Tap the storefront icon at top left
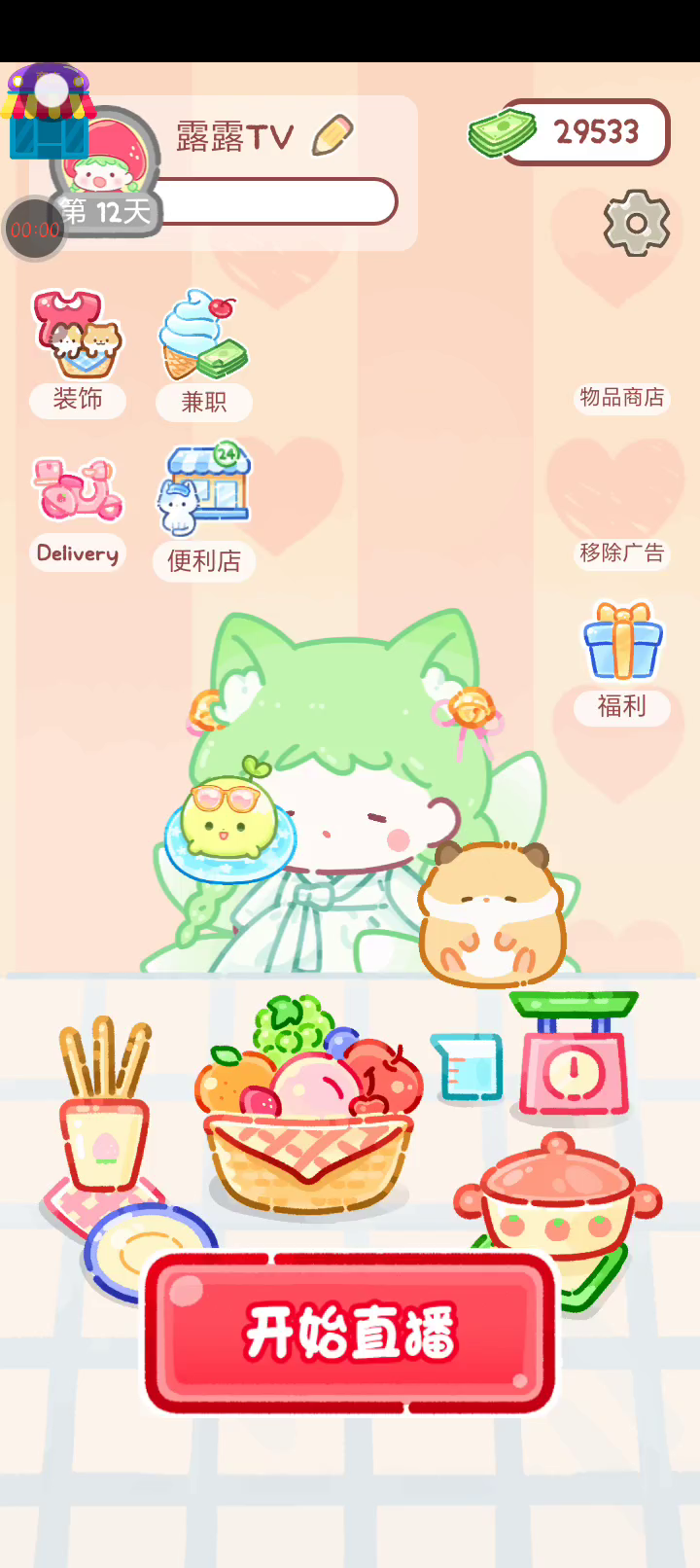Screen dimensions: 700x1568 coord(47,112)
